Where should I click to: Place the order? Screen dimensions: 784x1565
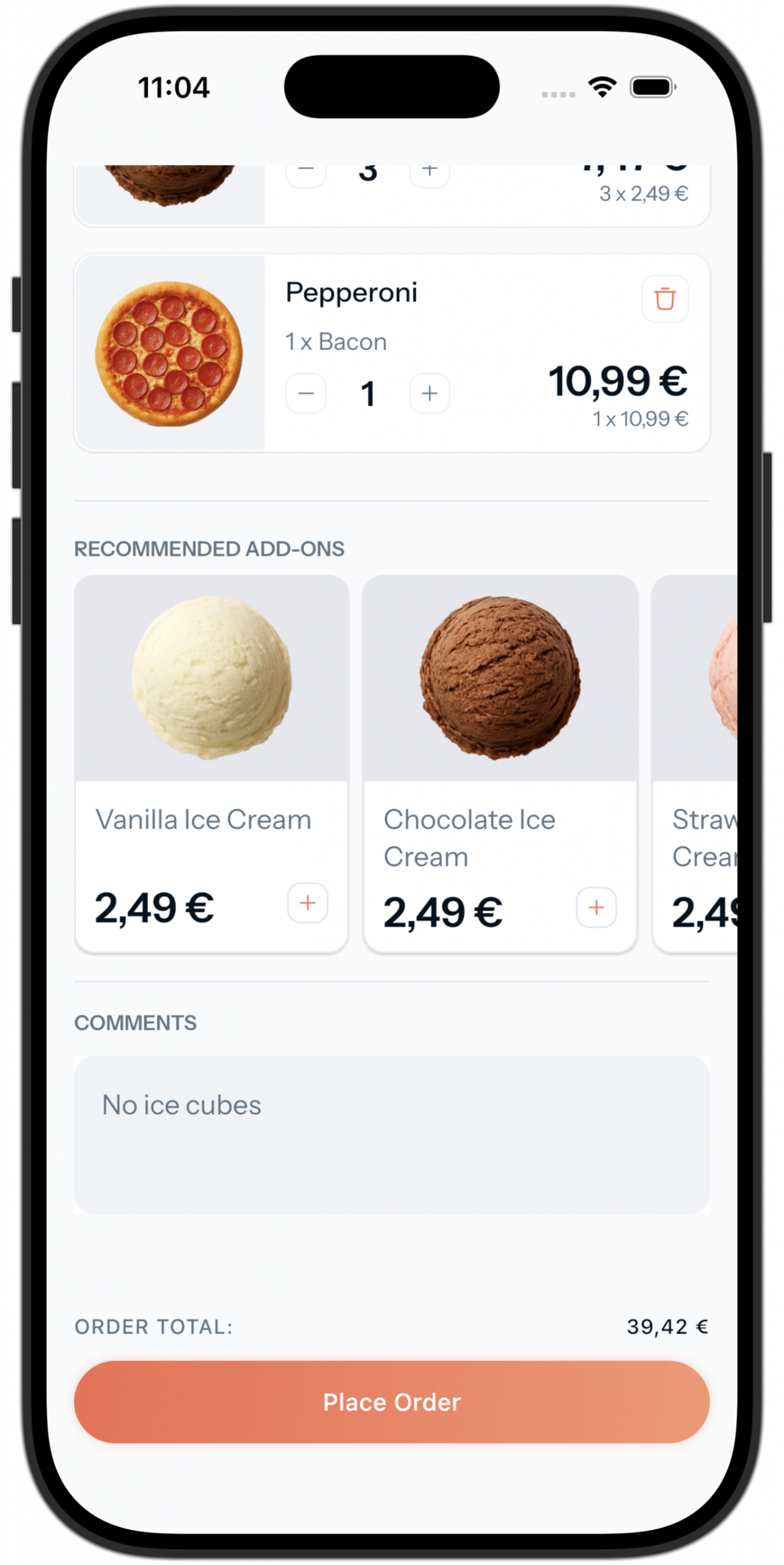[x=392, y=1402]
